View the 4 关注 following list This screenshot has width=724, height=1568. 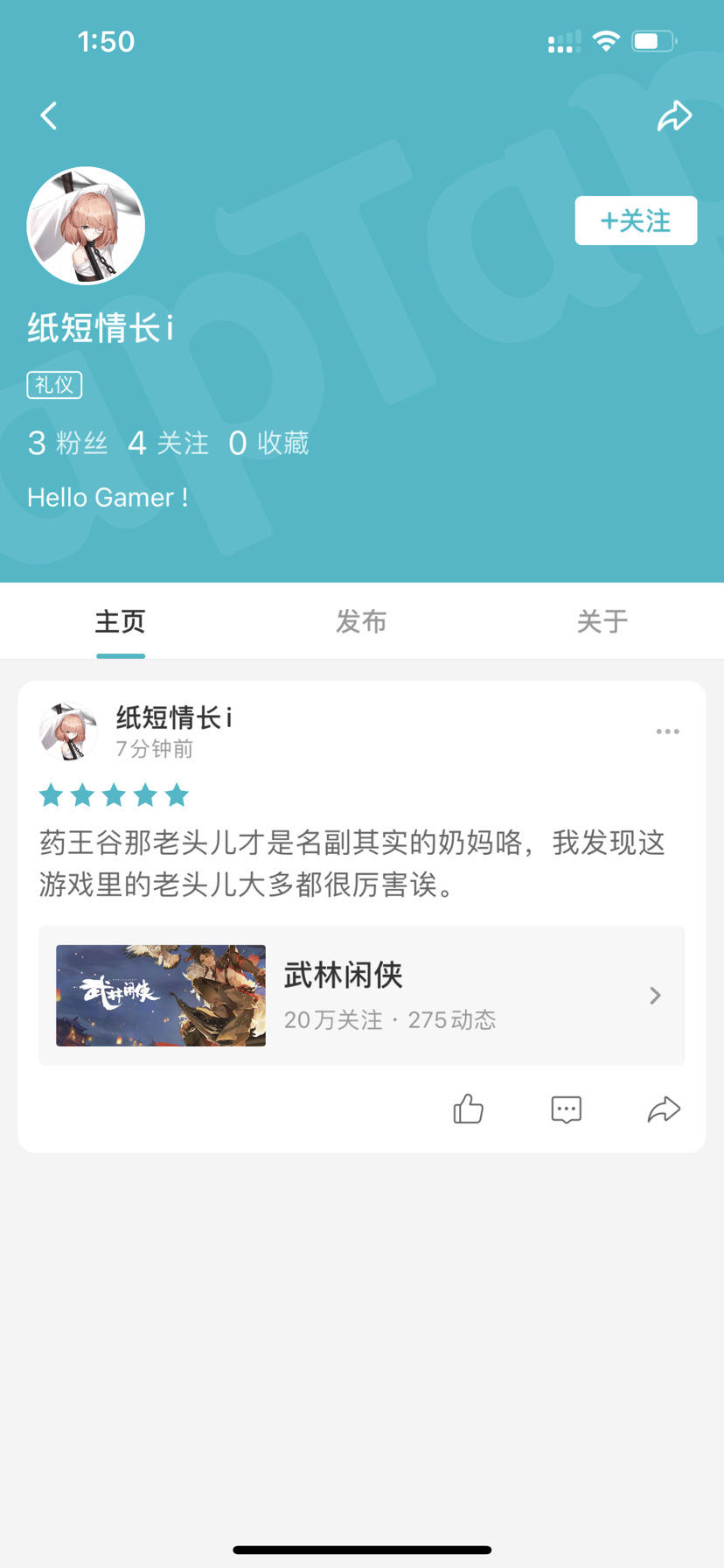click(170, 444)
